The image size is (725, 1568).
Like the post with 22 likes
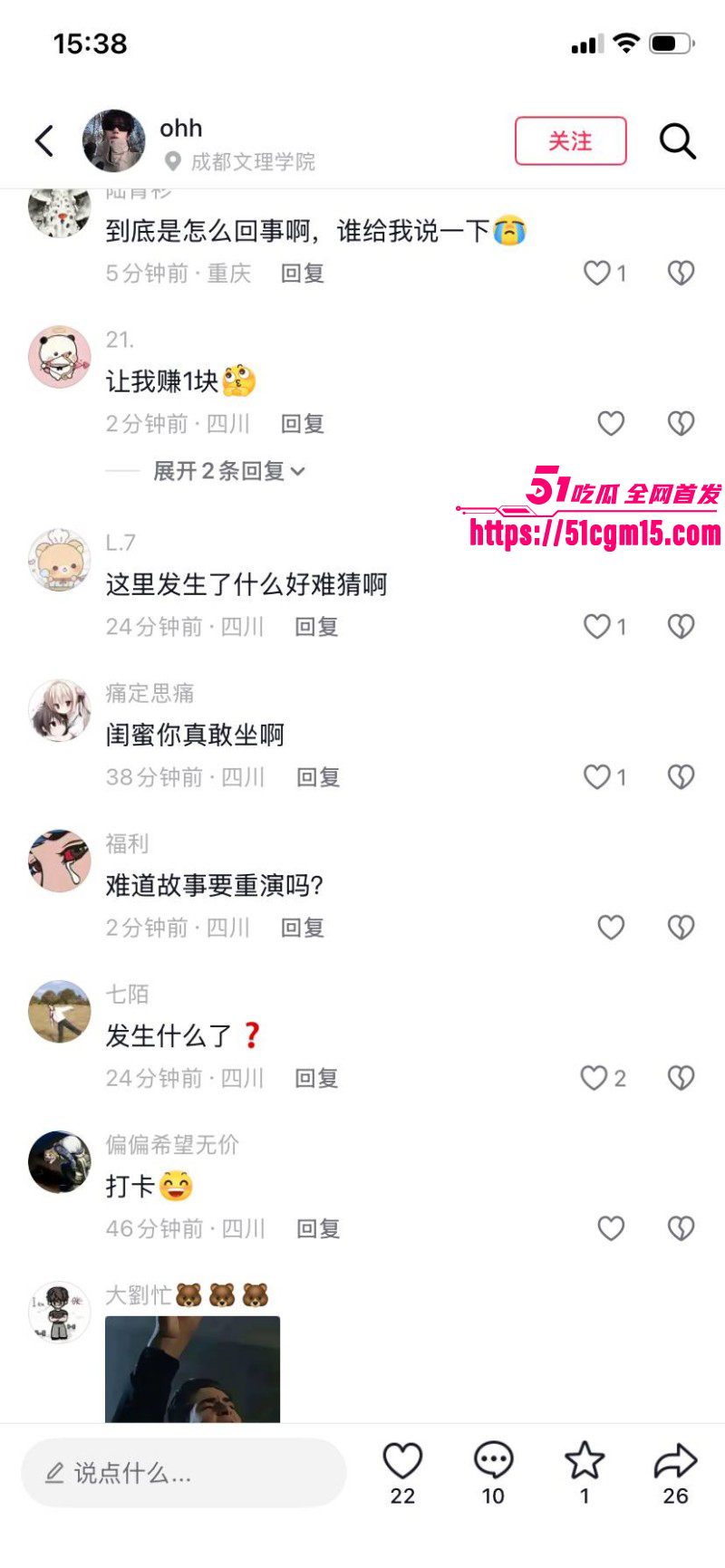[x=402, y=1462]
